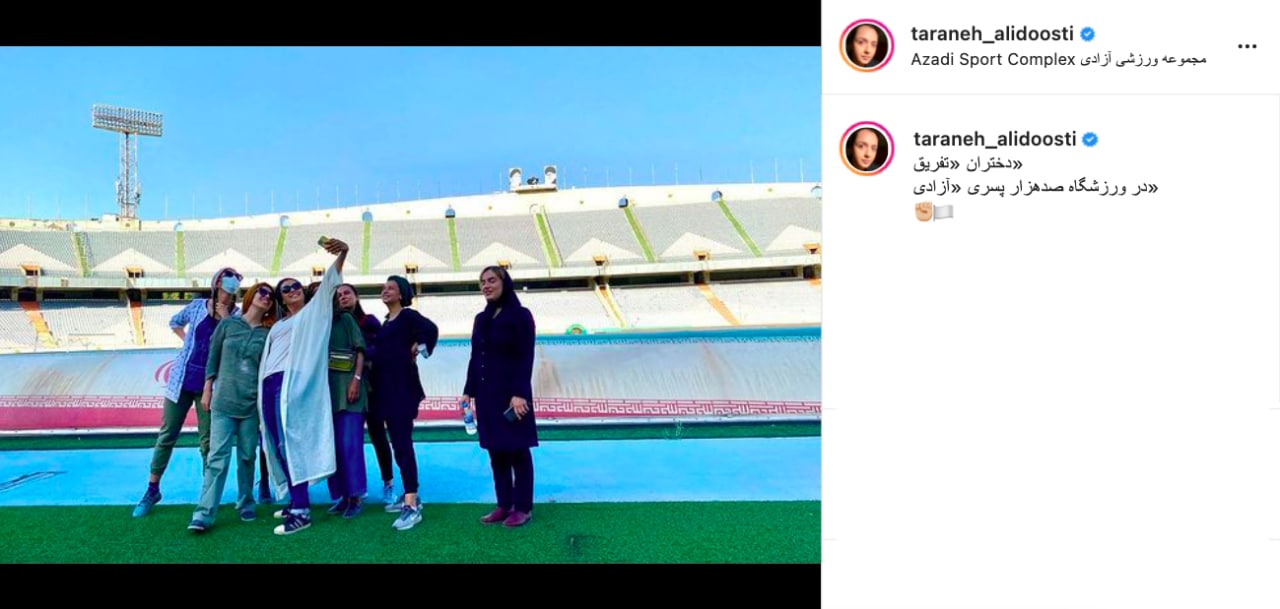Open taraneh_alidoosti profile from header username
1280x609 pixels.
click(x=992, y=34)
